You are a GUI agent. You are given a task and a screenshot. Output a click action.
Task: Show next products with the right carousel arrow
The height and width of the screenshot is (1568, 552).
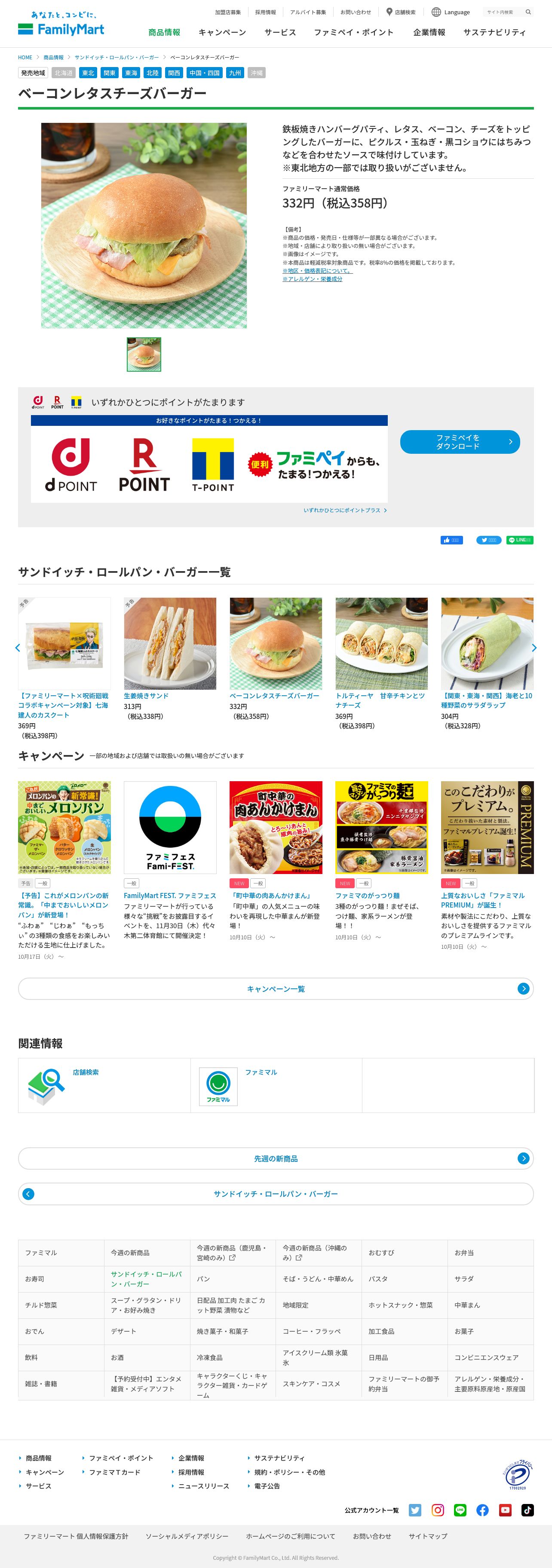pyautogui.click(x=534, y=648)
